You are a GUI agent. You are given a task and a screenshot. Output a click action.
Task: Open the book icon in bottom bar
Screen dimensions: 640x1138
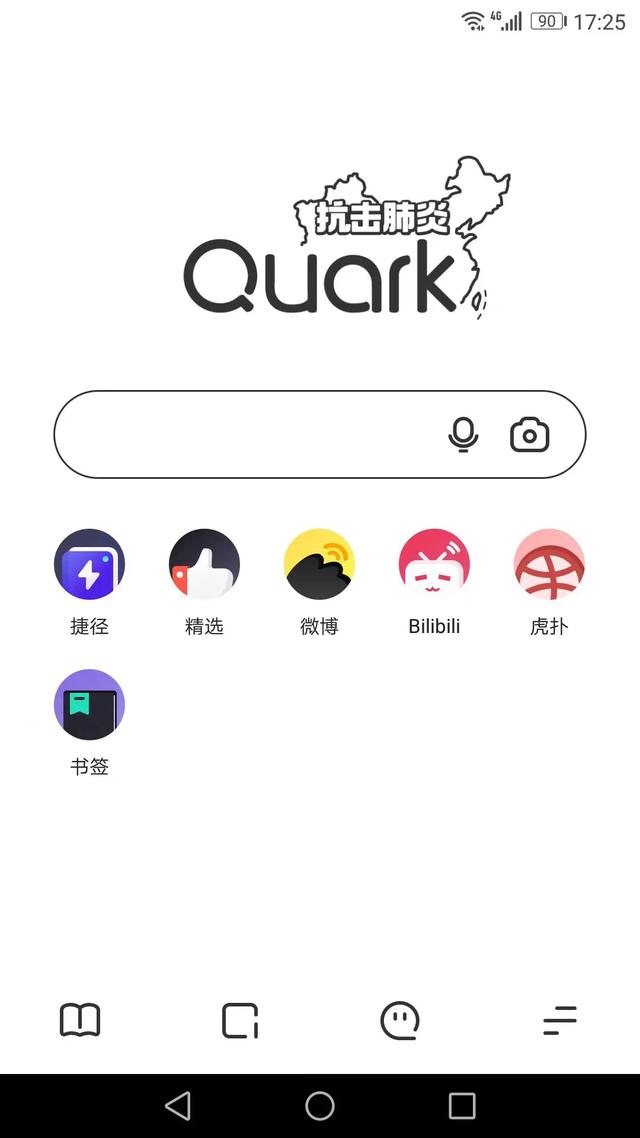click(x=80, y=1020)
